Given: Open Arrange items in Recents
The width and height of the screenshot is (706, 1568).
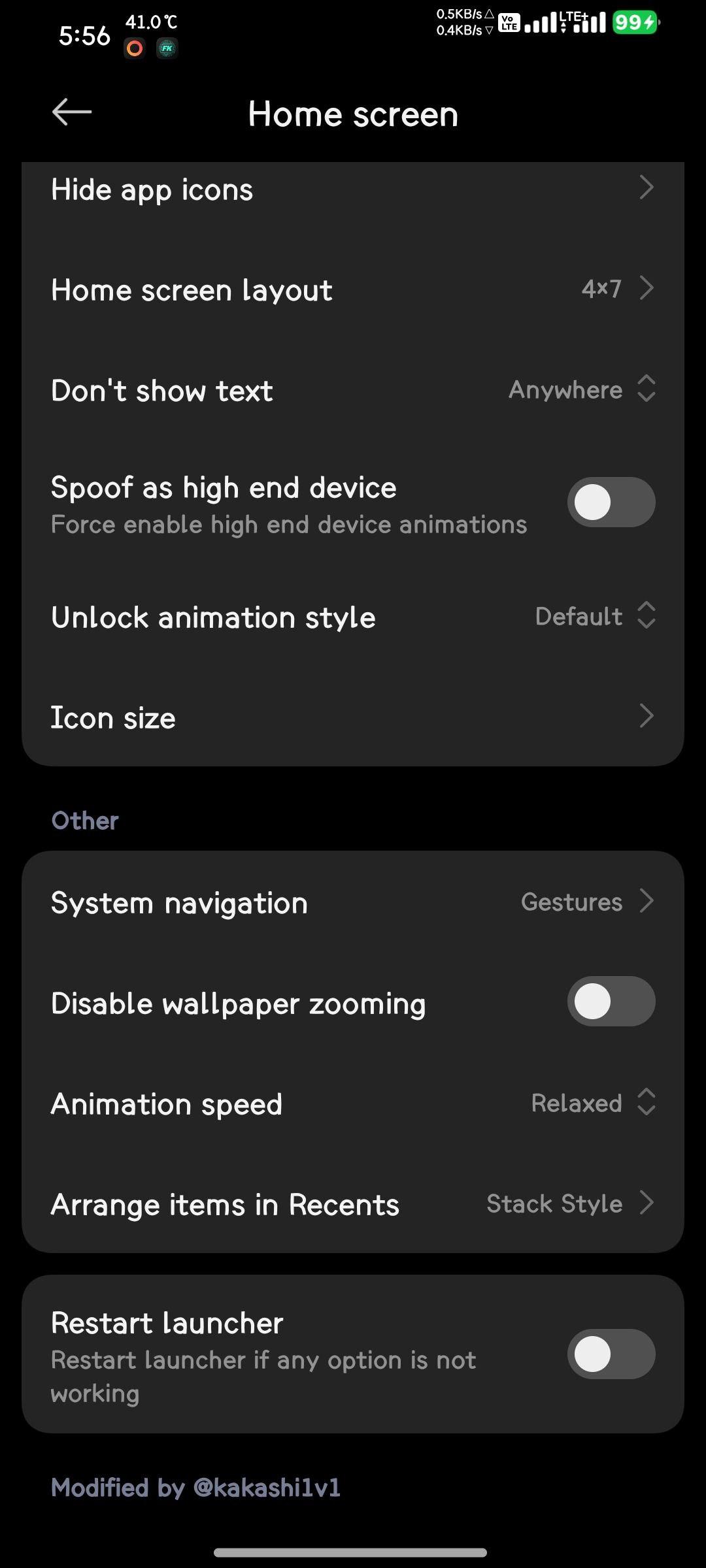Looking at the screenshot, I should click(x=353, y=1203).
